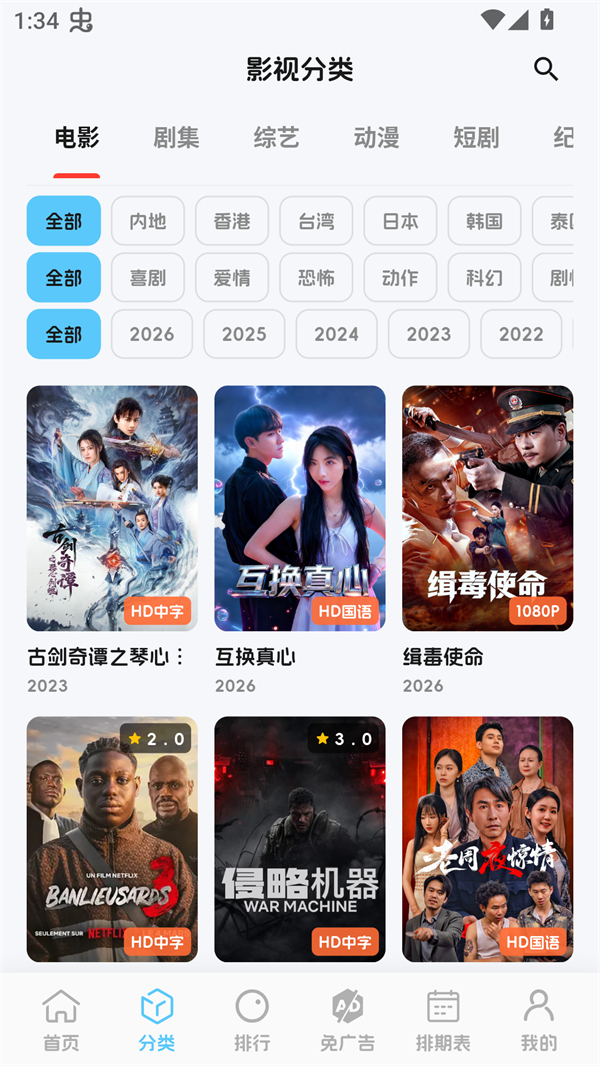Image resolution: width=600 pixels, height=1066 pixels.
Task: Go to the 首页 home tab
Action: (61, 1020)
